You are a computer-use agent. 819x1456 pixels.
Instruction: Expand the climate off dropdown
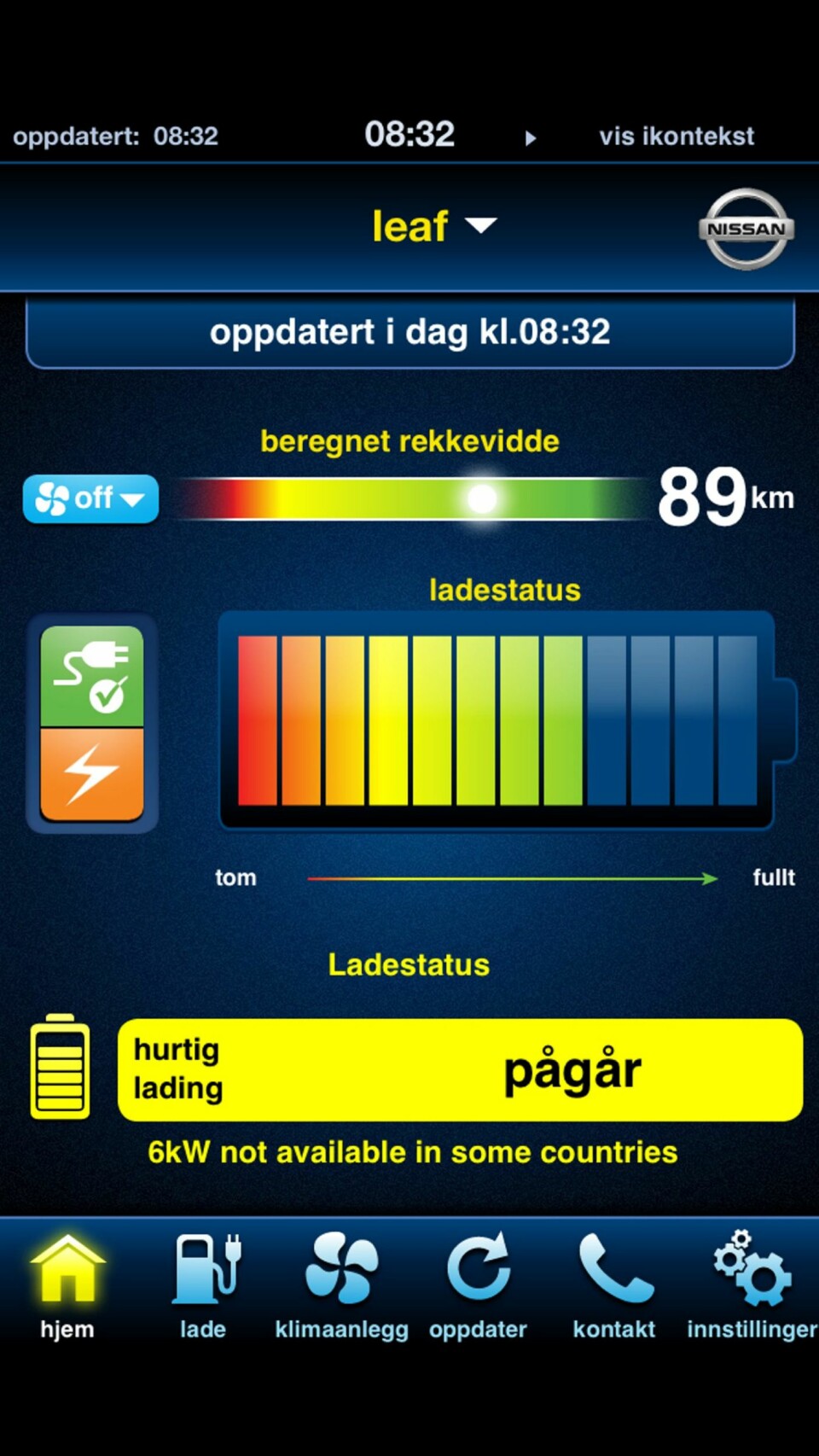tap(90, 498)
